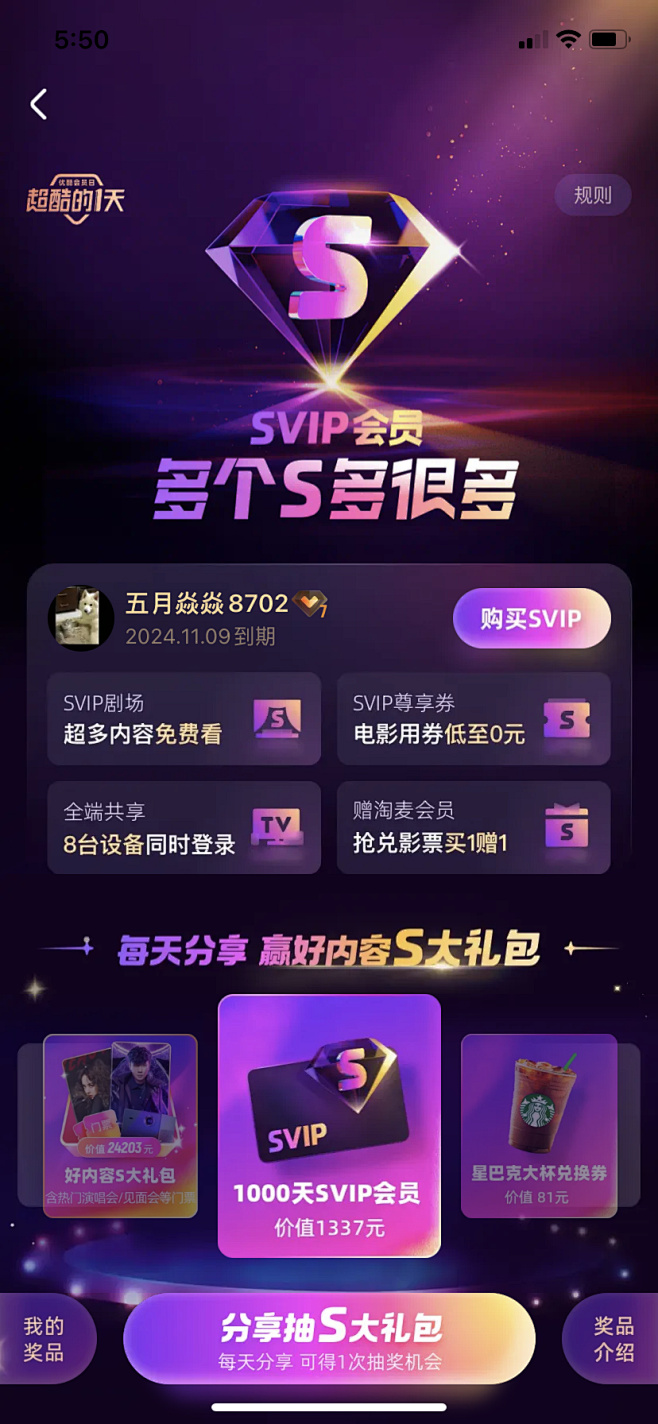The image size is (658, 1424).
Task: Select the 1000天SVIP会员 prize card
Action: tap(329, 1125)
